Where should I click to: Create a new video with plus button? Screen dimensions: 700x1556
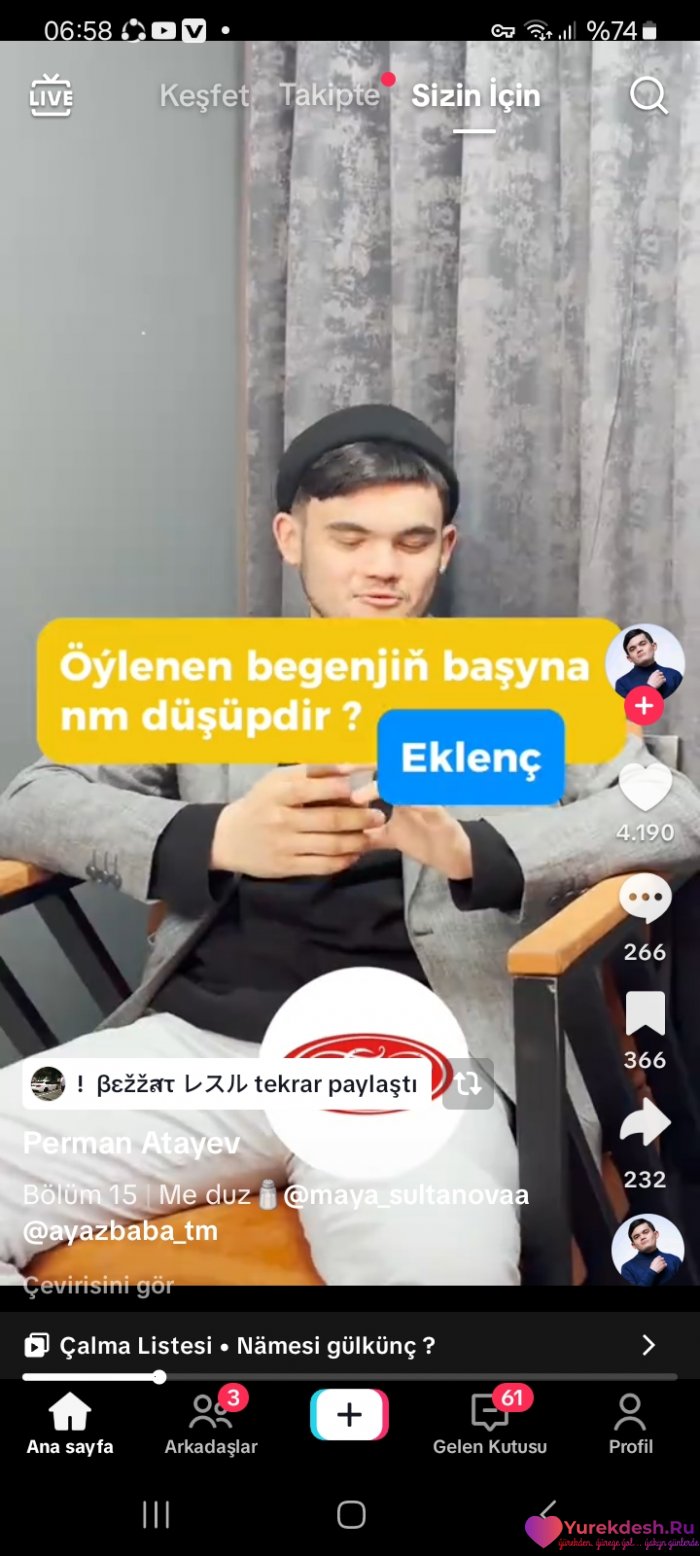(349, 1415)
